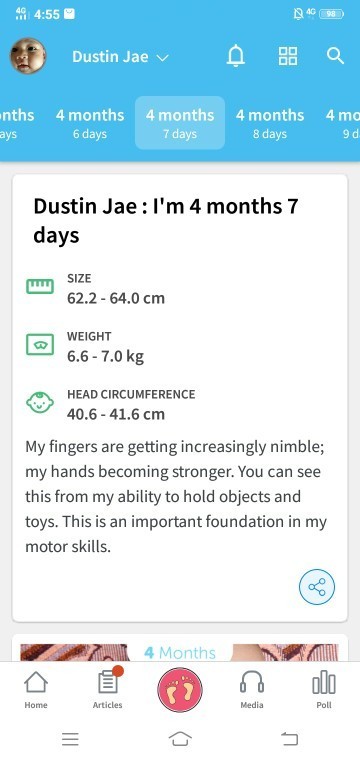Tap the system back button
The height and width of the screenshot is (760, 360).
pyautogui.click(x=289, y=739)
